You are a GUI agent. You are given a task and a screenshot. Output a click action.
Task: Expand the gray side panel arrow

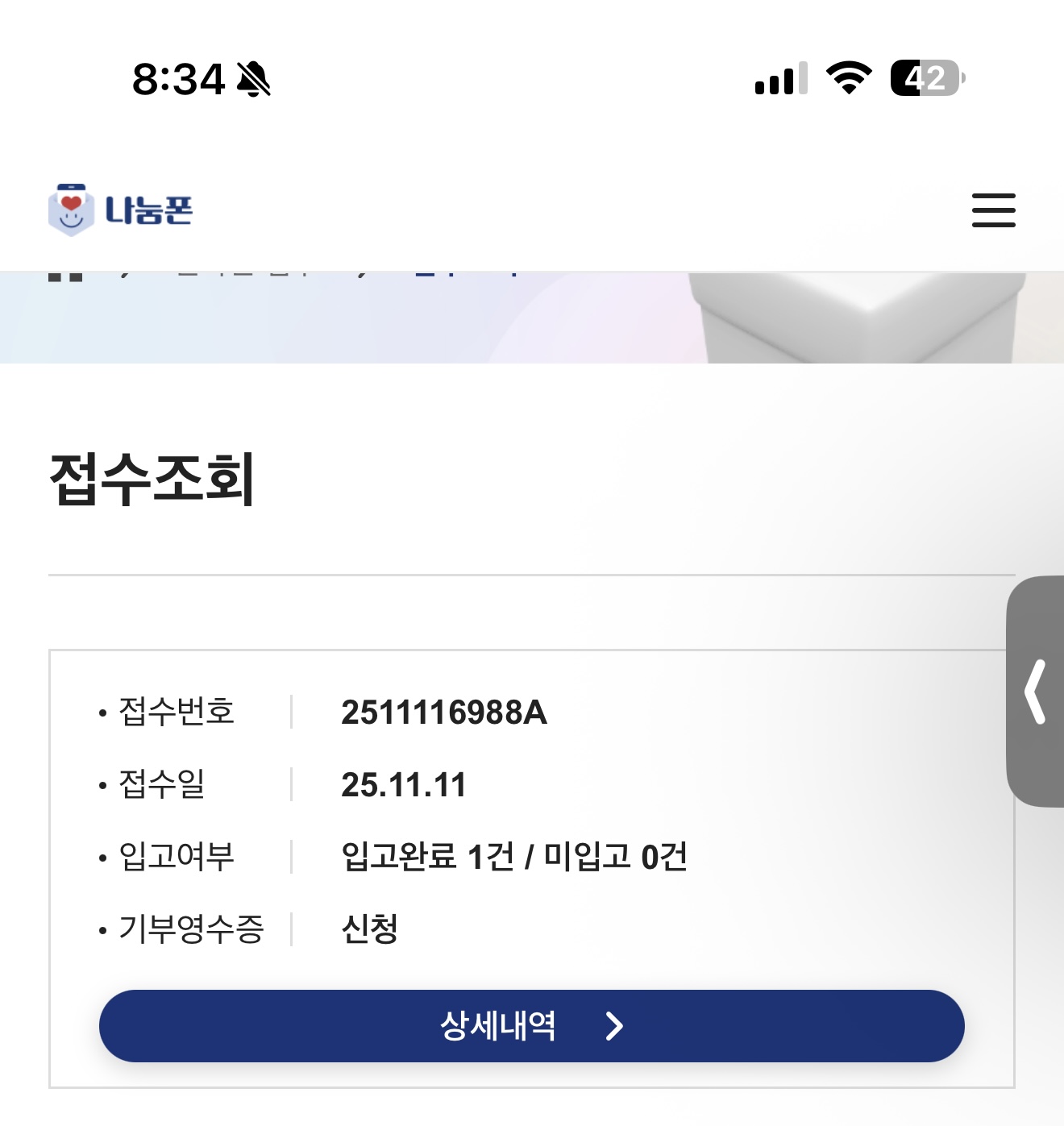point(1036,692)
